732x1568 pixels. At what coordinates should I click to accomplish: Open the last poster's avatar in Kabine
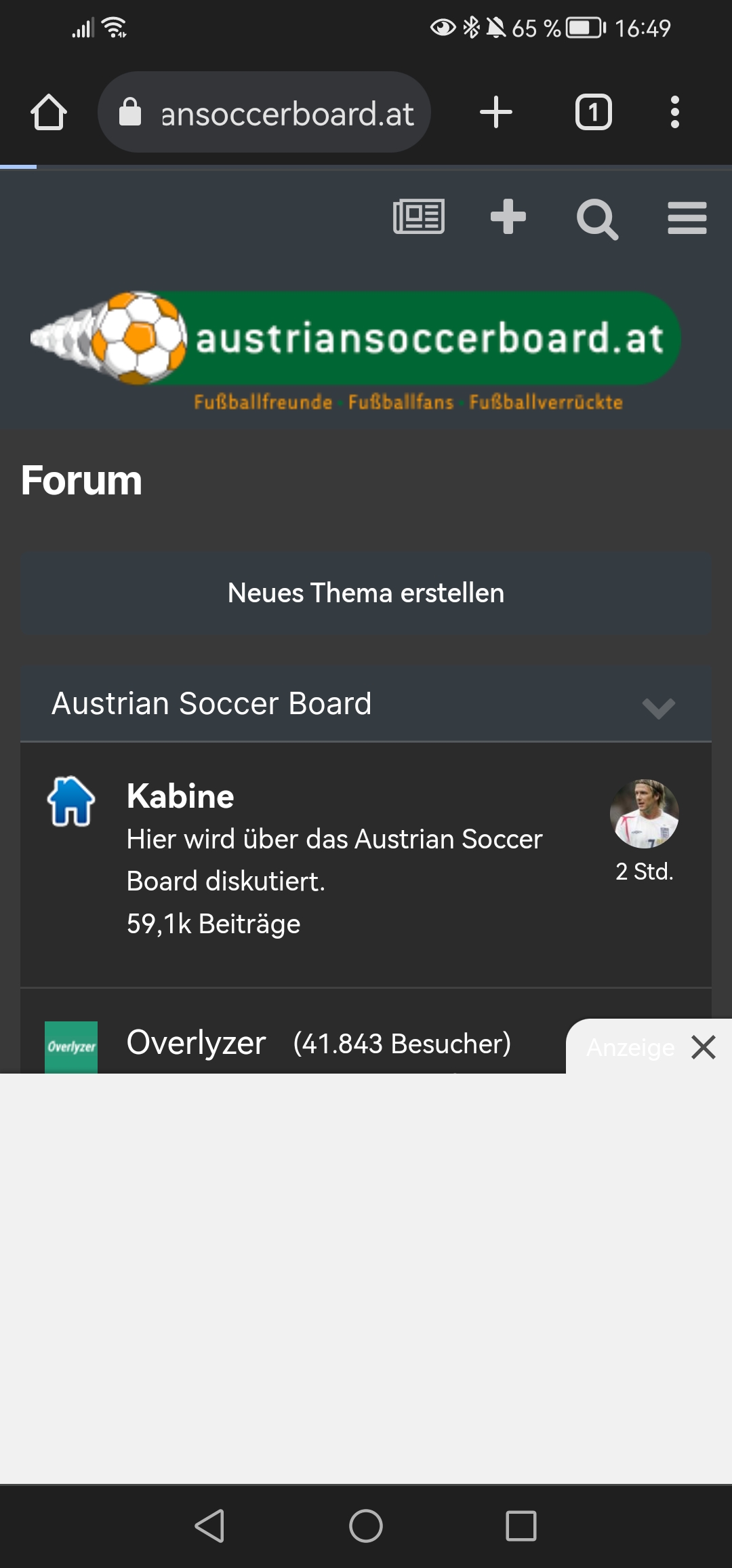pyautogui.click(x=645, y=814)
